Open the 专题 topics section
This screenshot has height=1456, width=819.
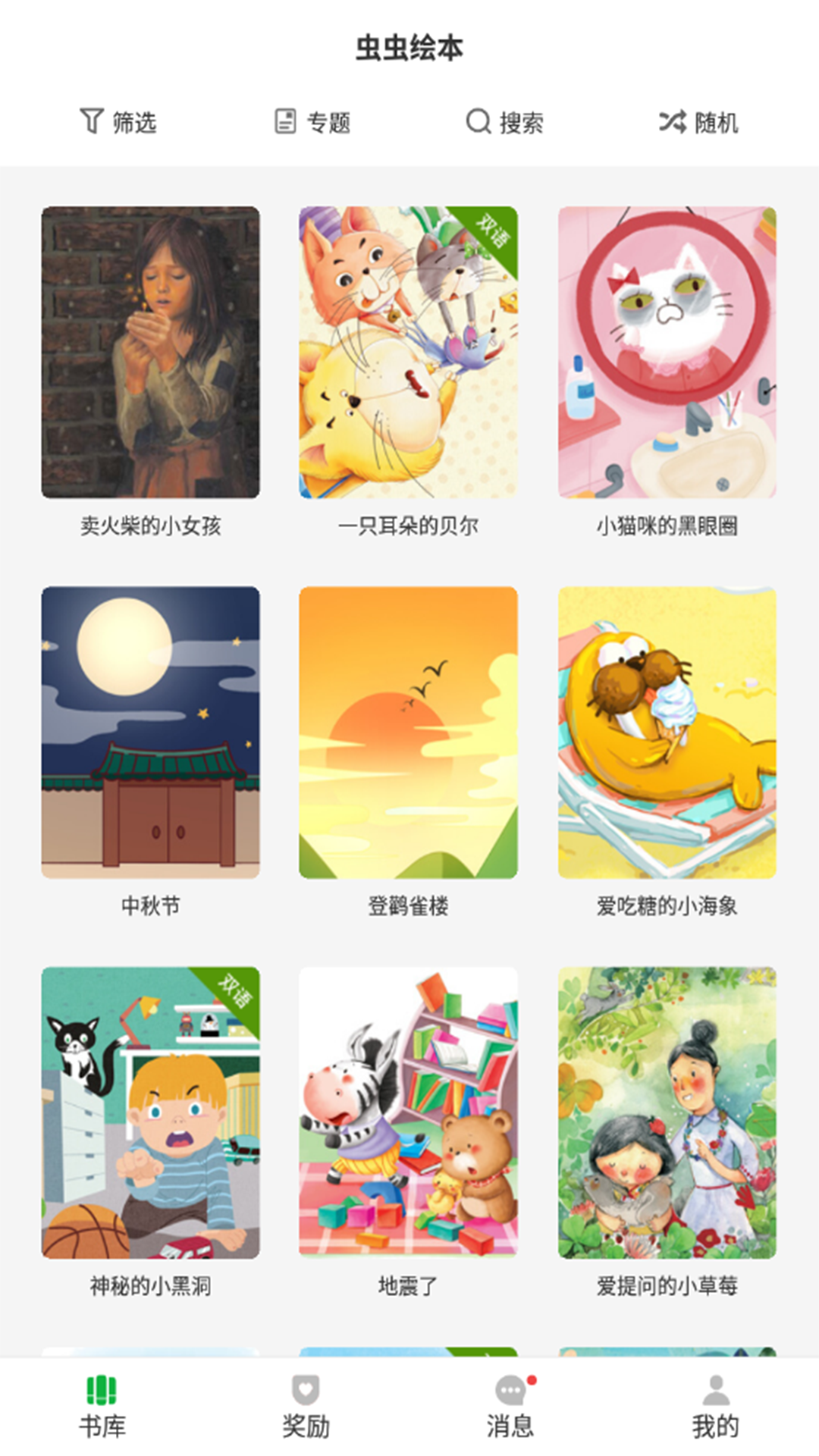coord(312,121)
